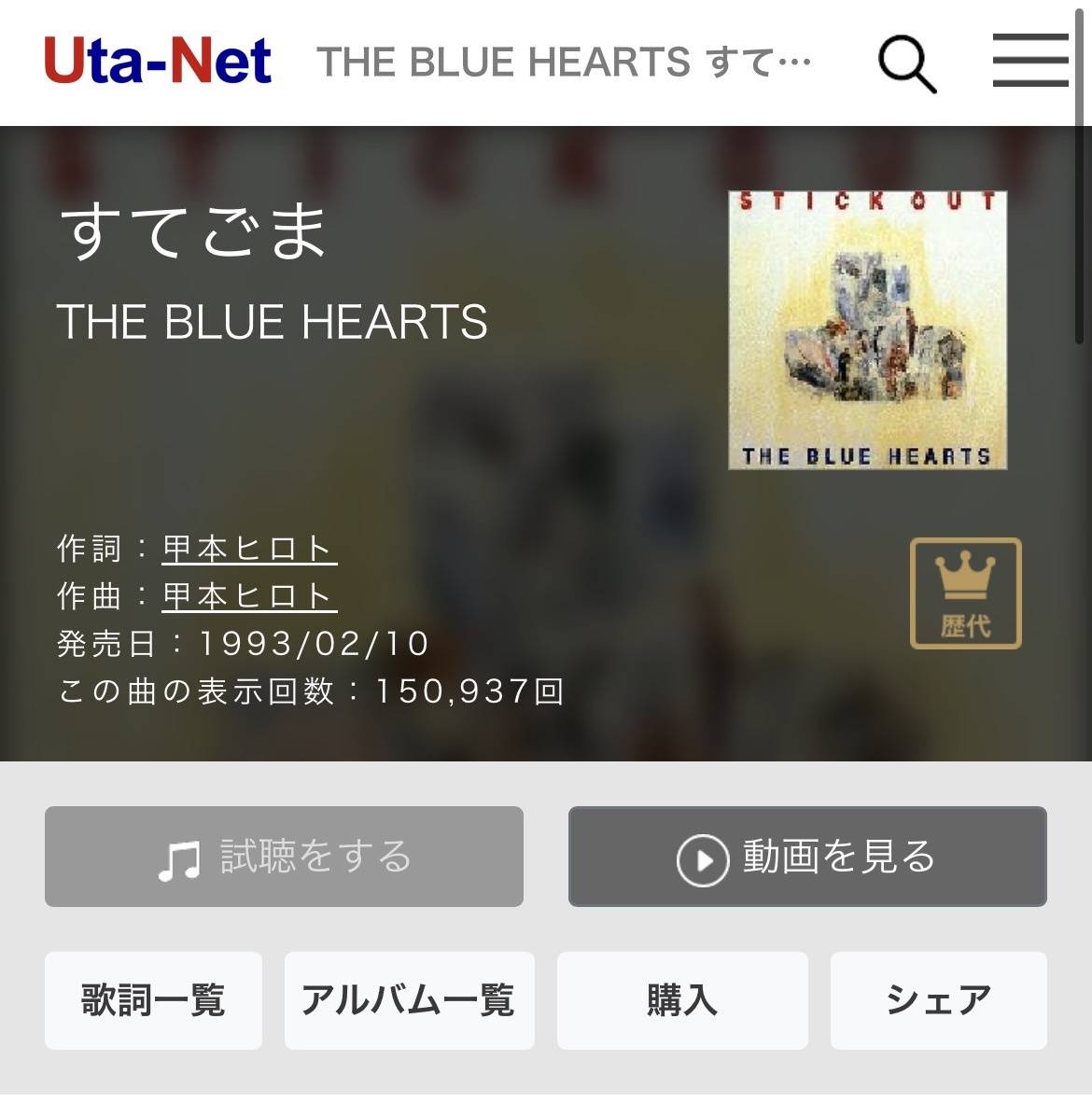Open the STICK OUT album cover
This screenshot has width=1092, height=1116.
point(867,329)
